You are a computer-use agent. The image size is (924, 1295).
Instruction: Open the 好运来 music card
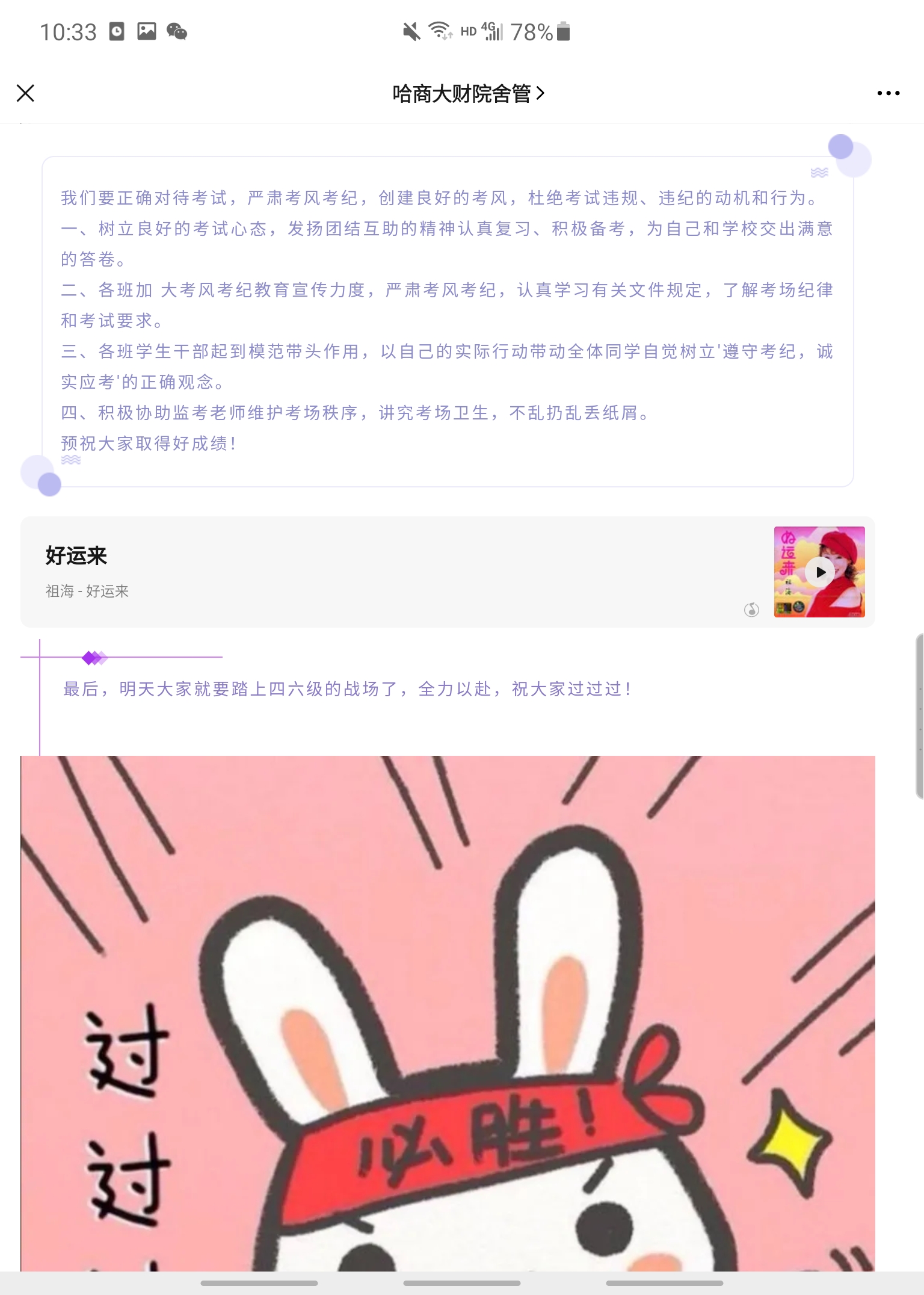tap(385, 572)
